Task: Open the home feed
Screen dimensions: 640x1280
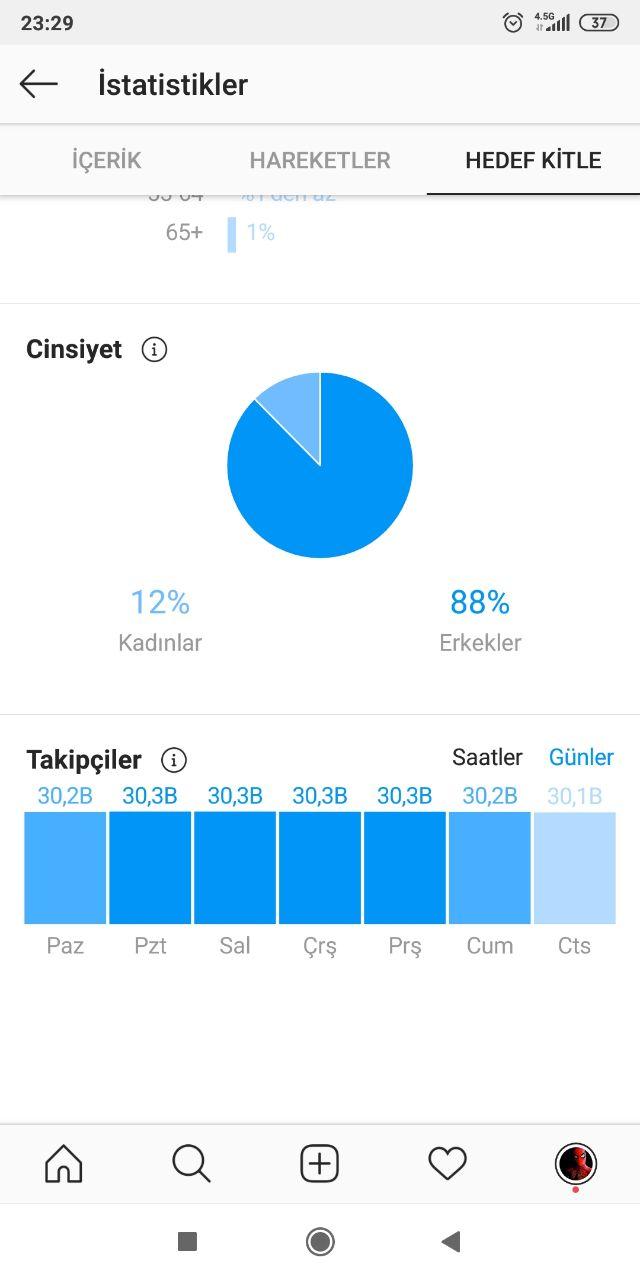Action: (64, 1164)
